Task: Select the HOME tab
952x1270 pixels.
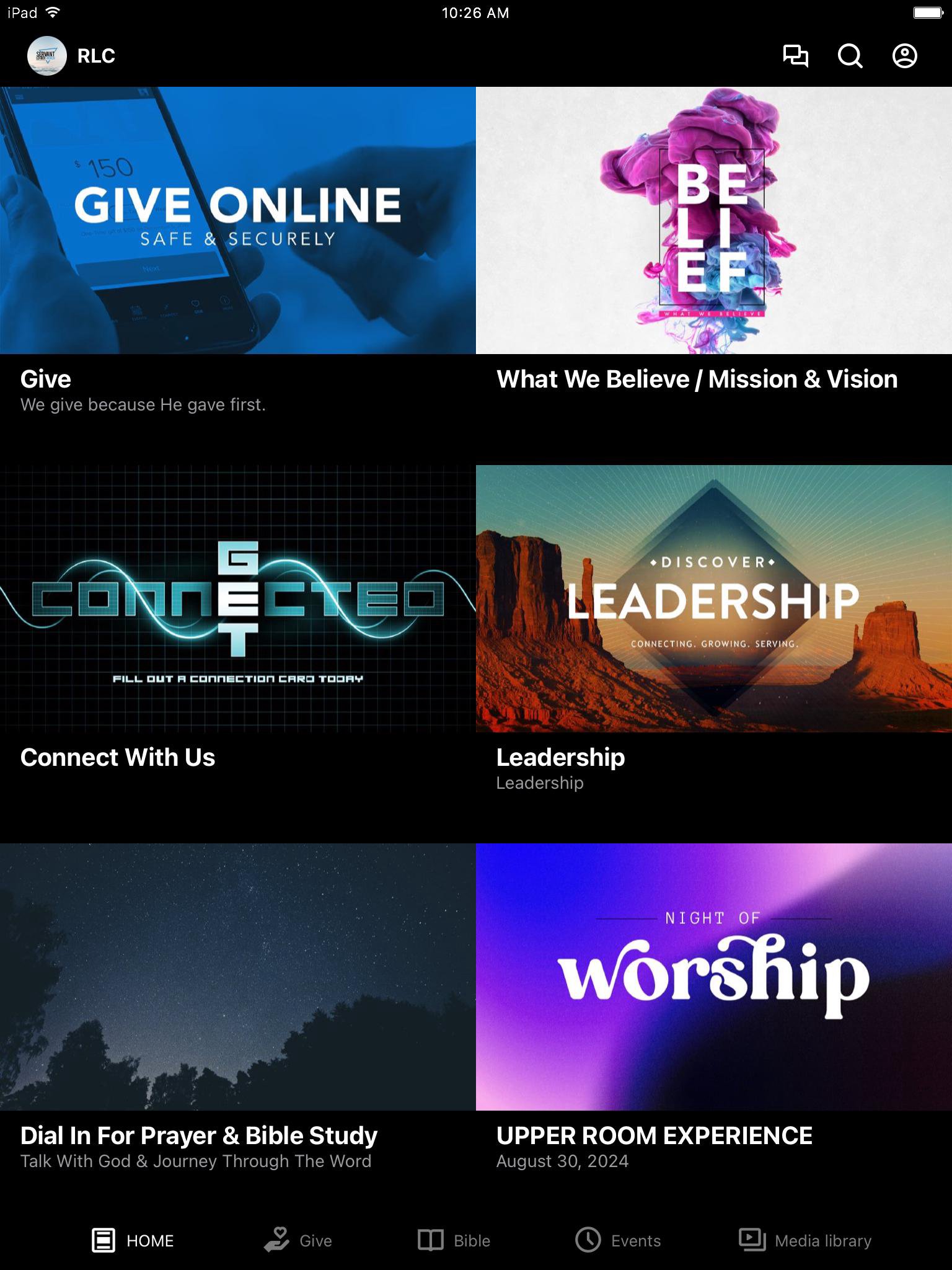Action: [x=133, y=1240]
